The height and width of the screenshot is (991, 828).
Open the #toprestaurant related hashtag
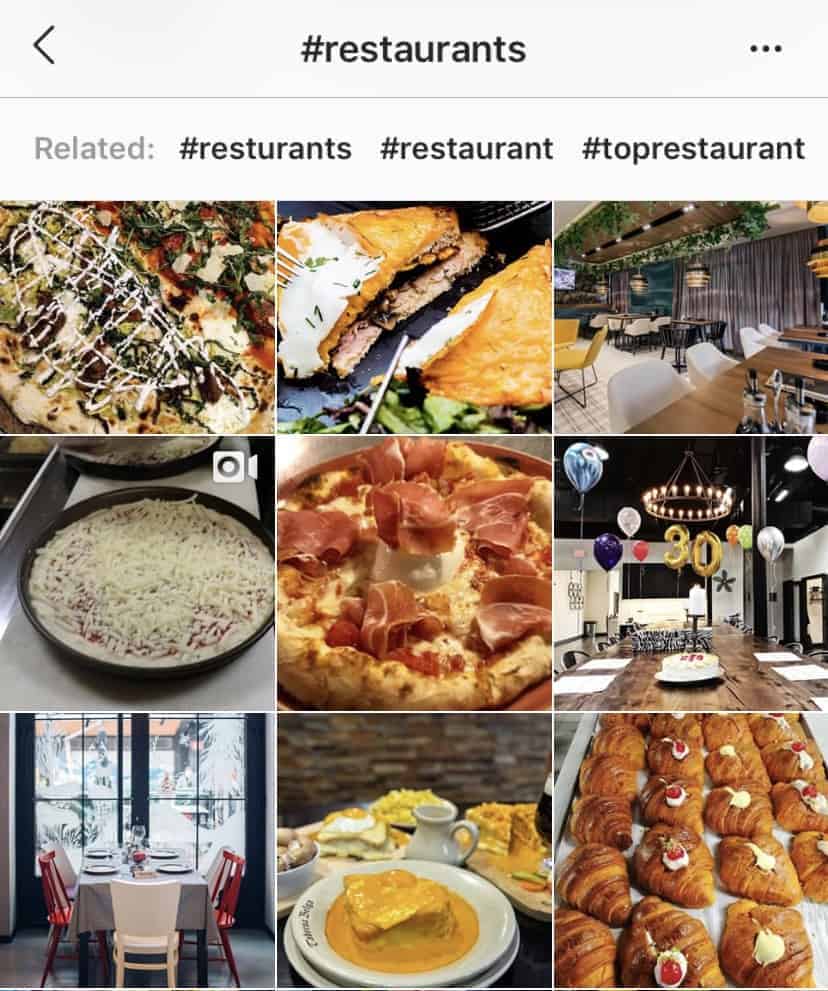tap(693, 148)
